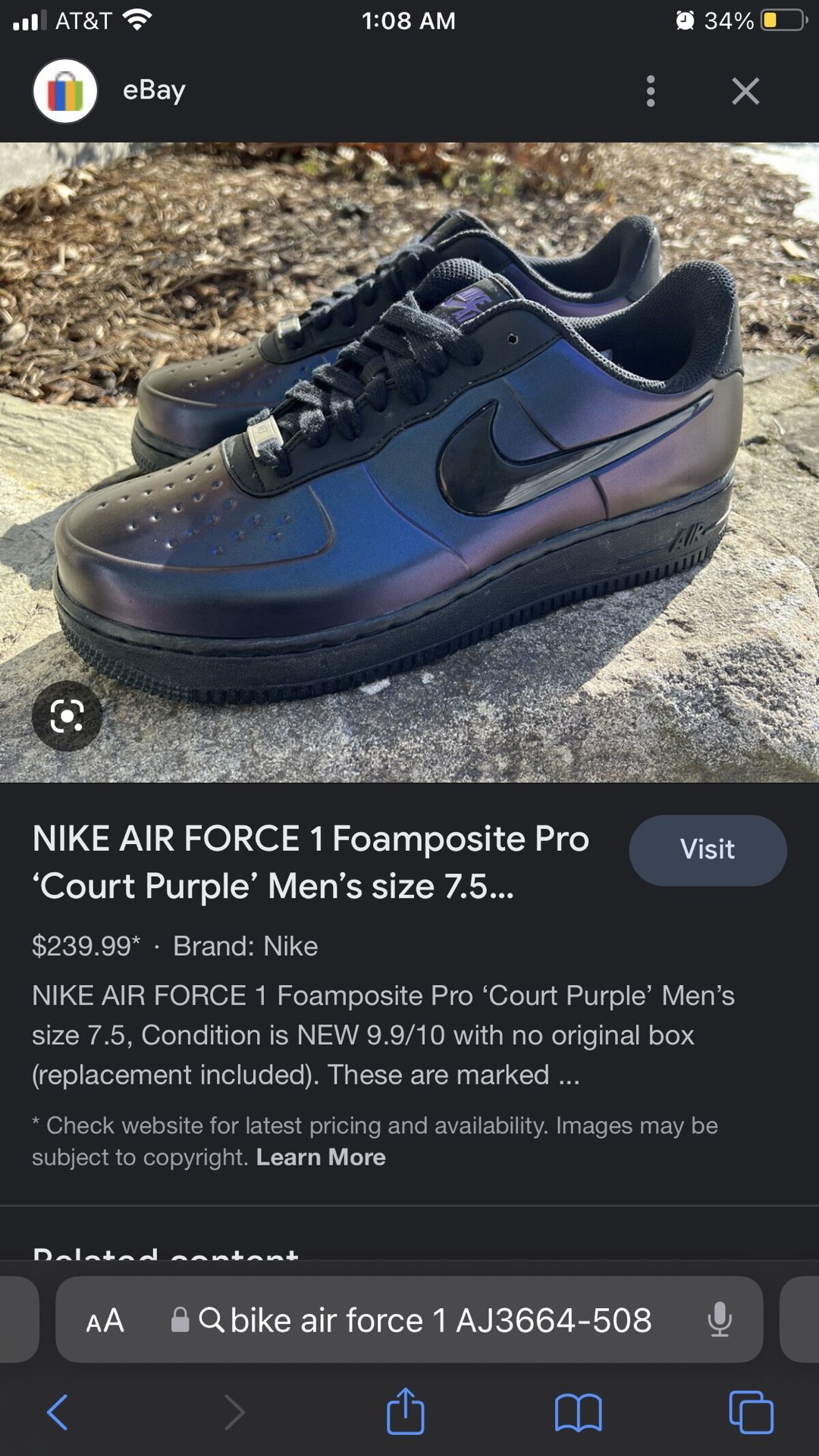This screenshot has width=819, height=1456.
Task: Tap the Visit button for eBay listing
Action: 708,850
